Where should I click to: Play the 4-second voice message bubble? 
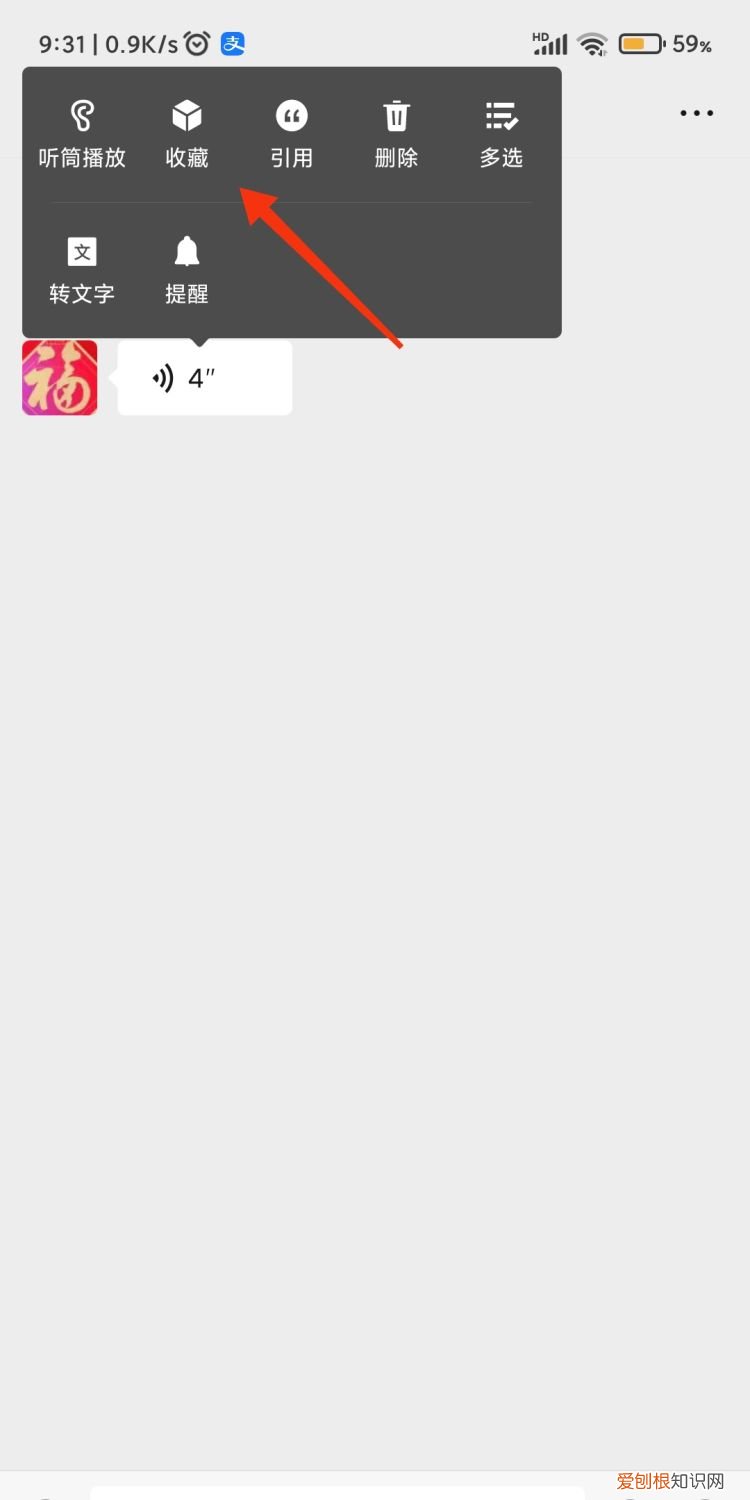point(204,377)
